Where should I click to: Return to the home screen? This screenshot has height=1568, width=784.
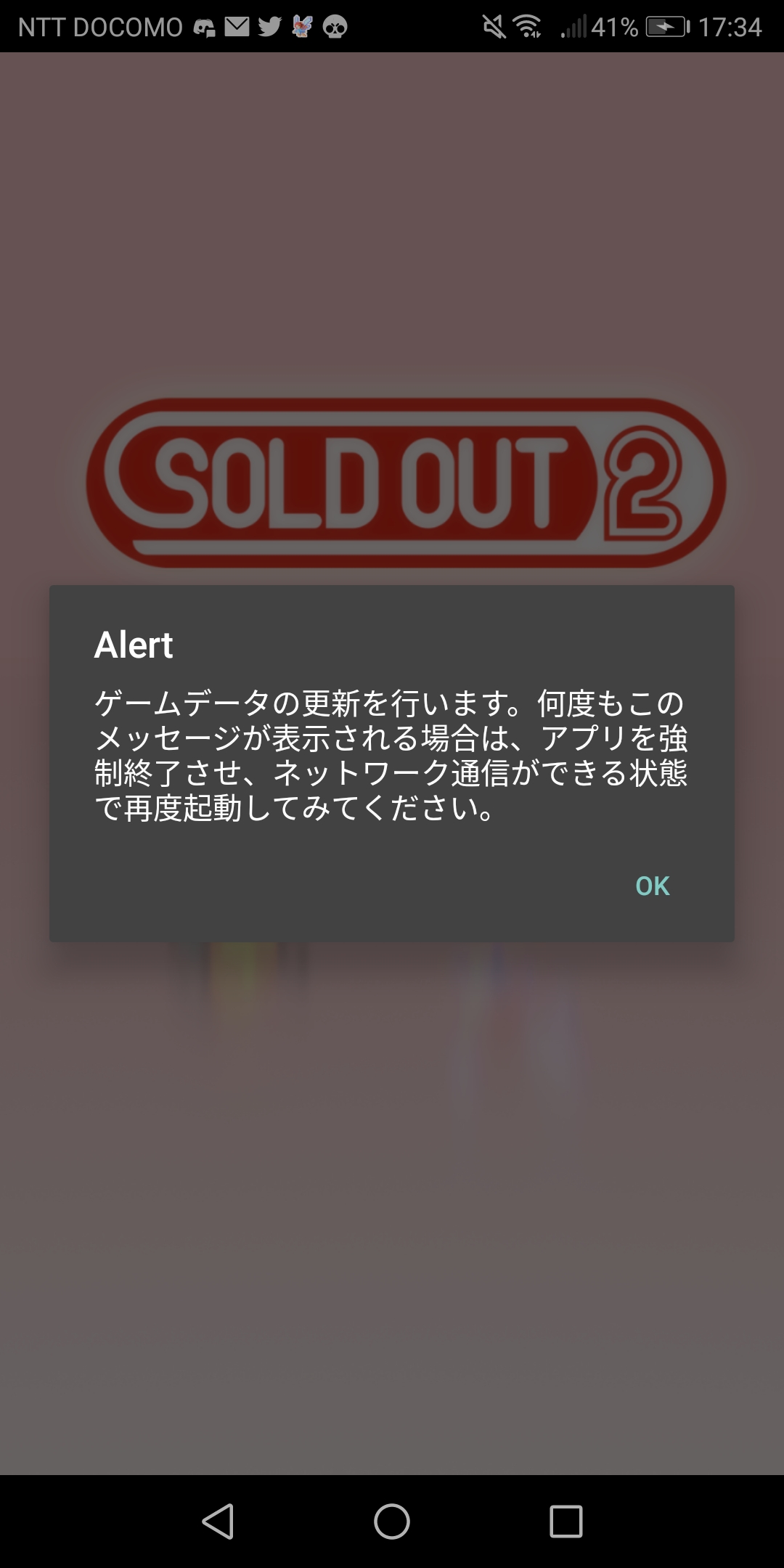tap(392, 1521)
